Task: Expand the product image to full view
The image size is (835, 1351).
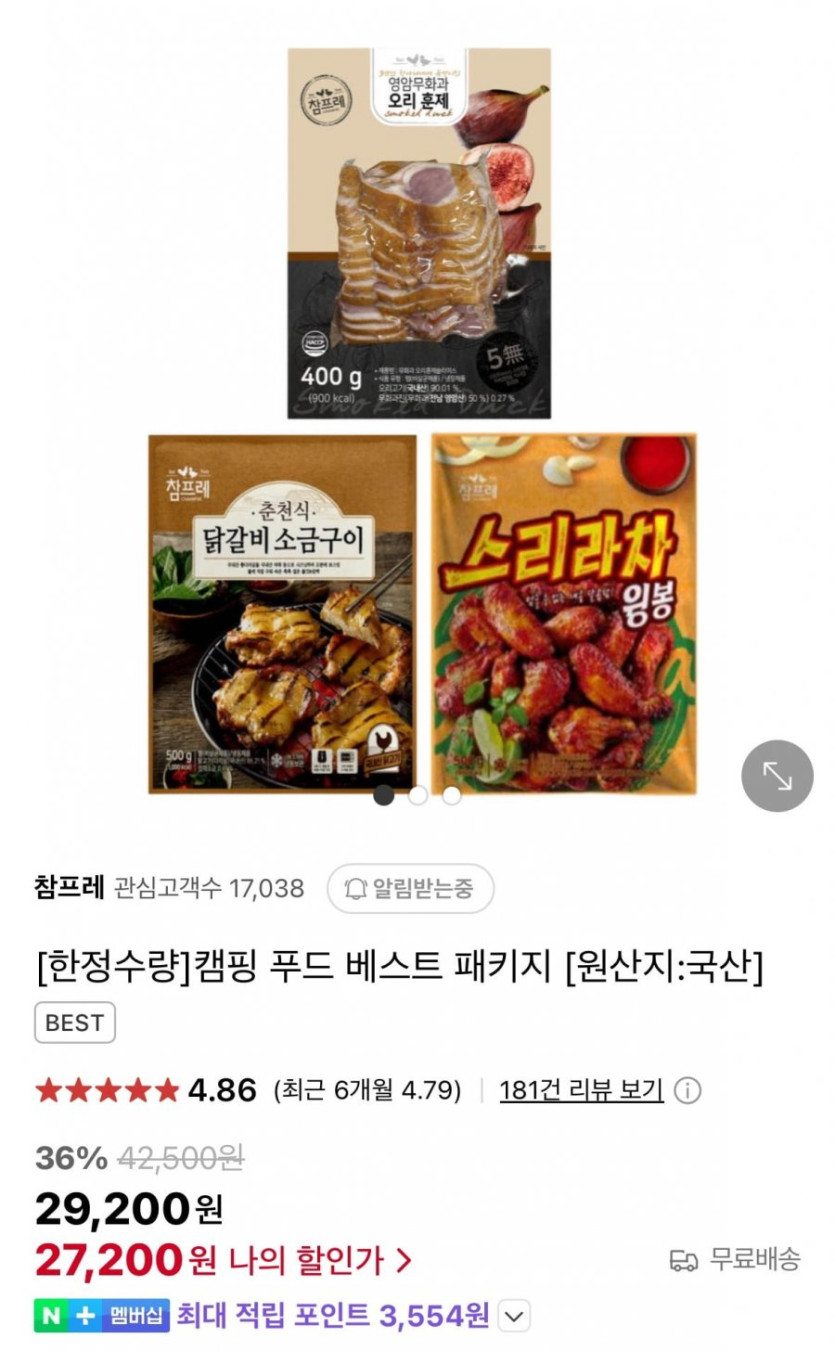Action: point(777,775)
